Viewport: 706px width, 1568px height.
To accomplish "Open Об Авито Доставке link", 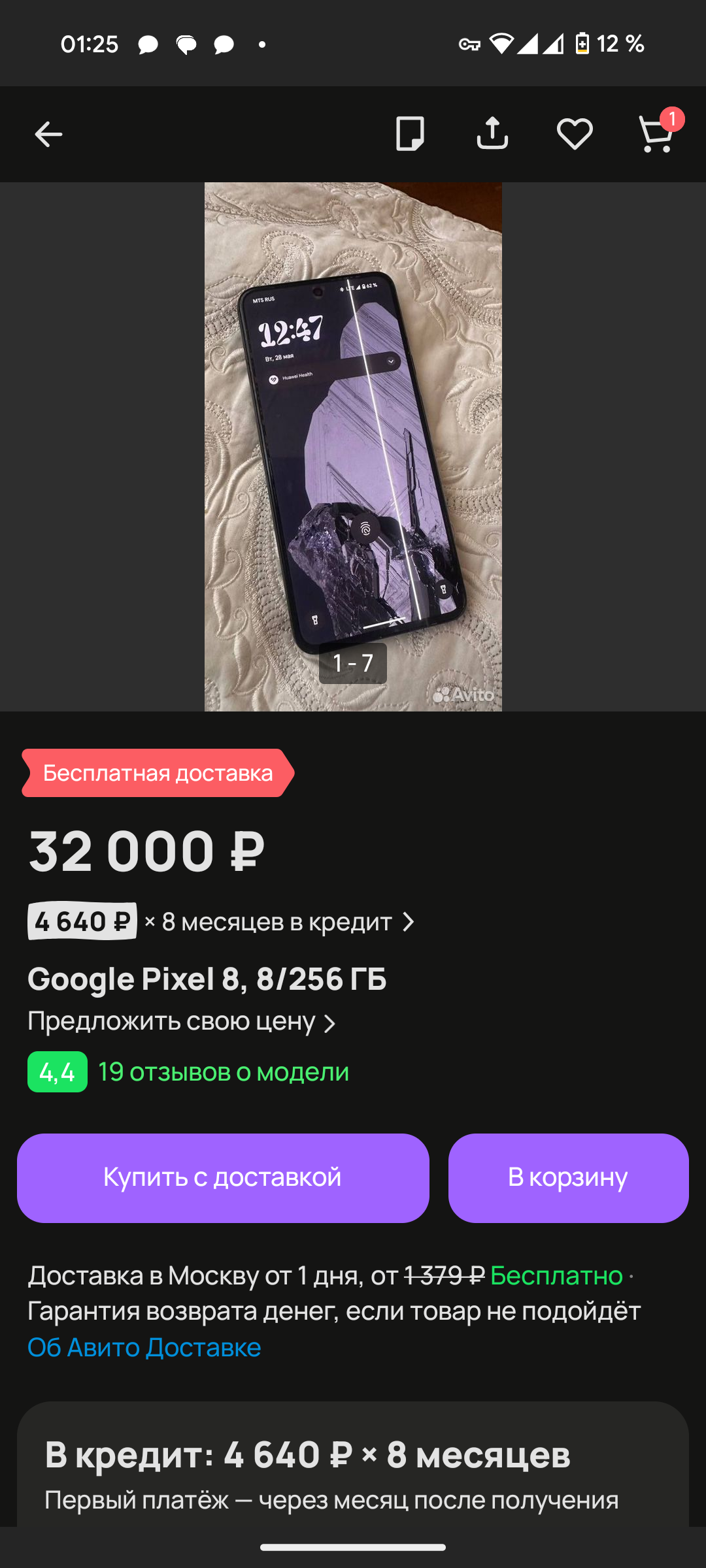I will point(144,1347).
